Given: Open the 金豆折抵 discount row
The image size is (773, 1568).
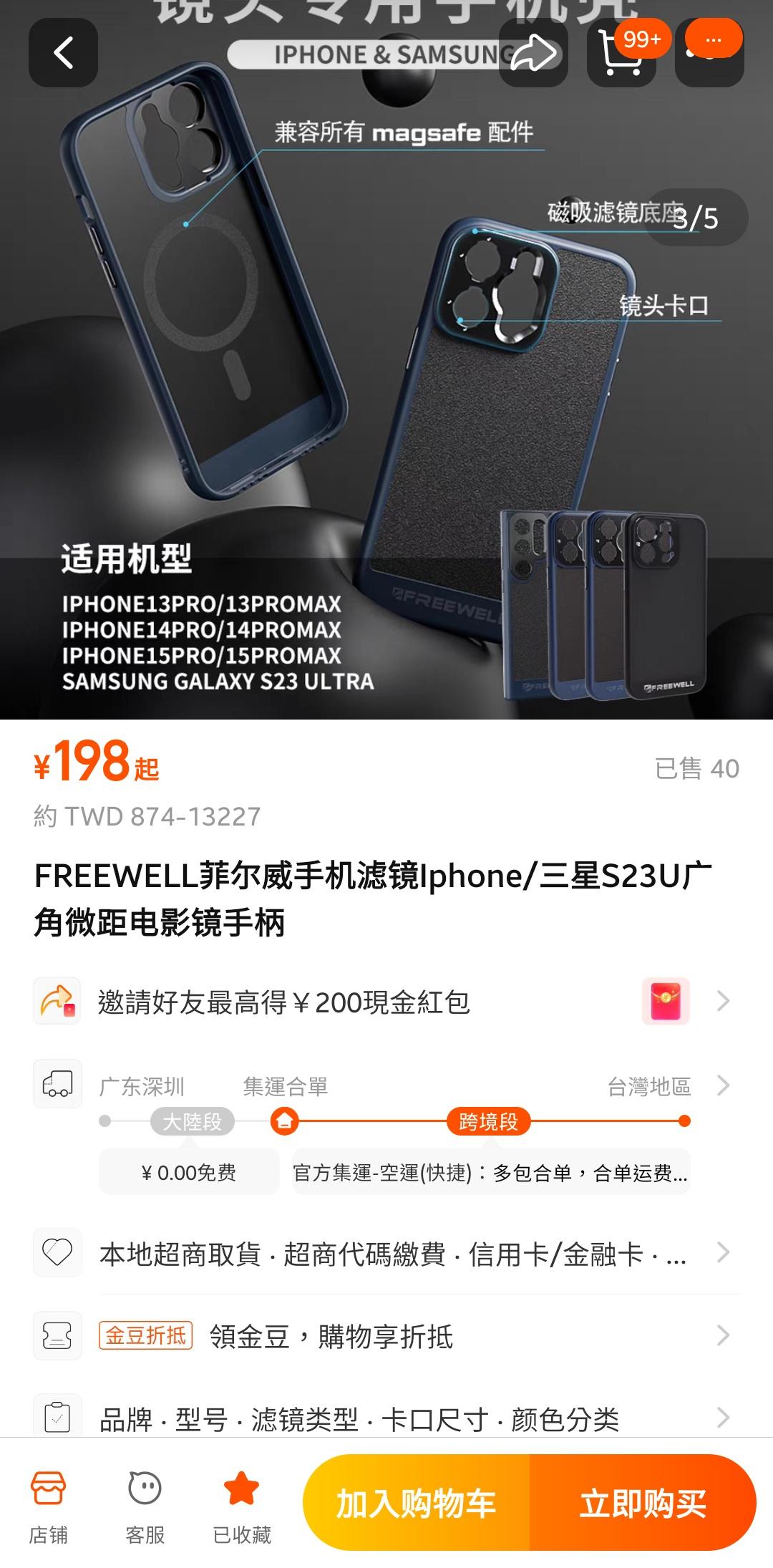Looking at the screenshot, I should click(x=386, y=1336).
